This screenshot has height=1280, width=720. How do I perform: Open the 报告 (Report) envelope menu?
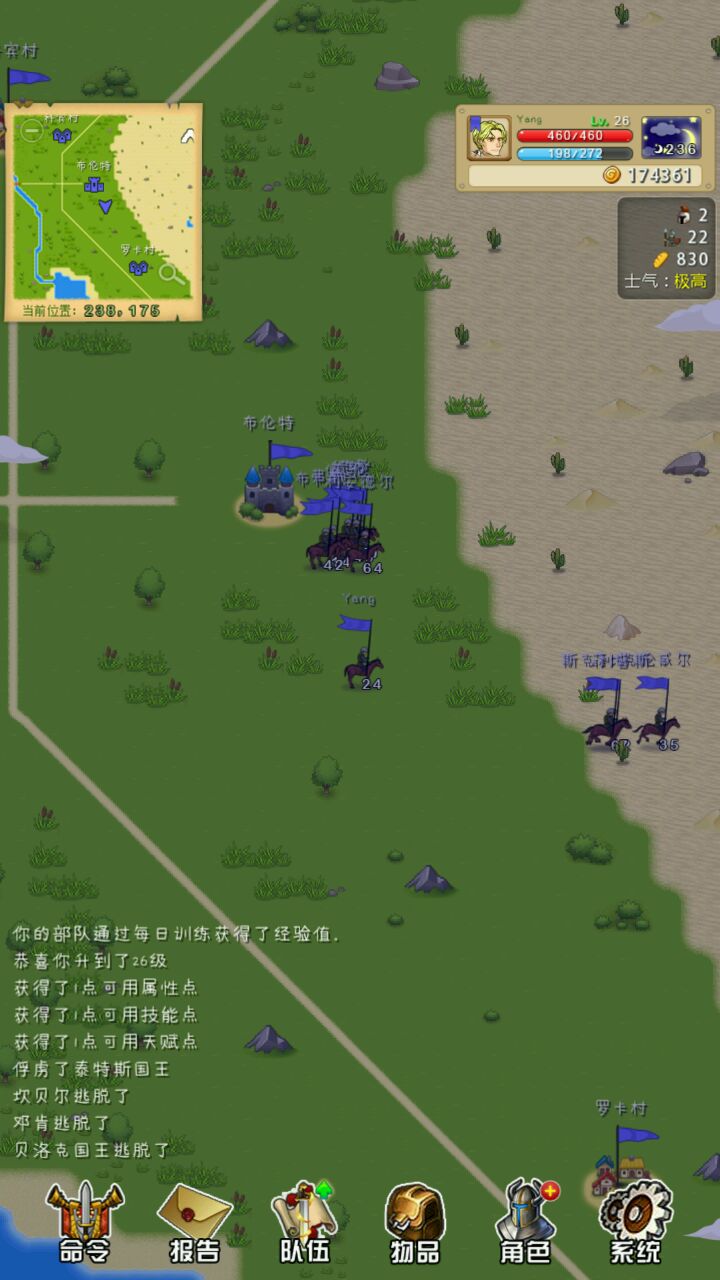pos(195,1220)
